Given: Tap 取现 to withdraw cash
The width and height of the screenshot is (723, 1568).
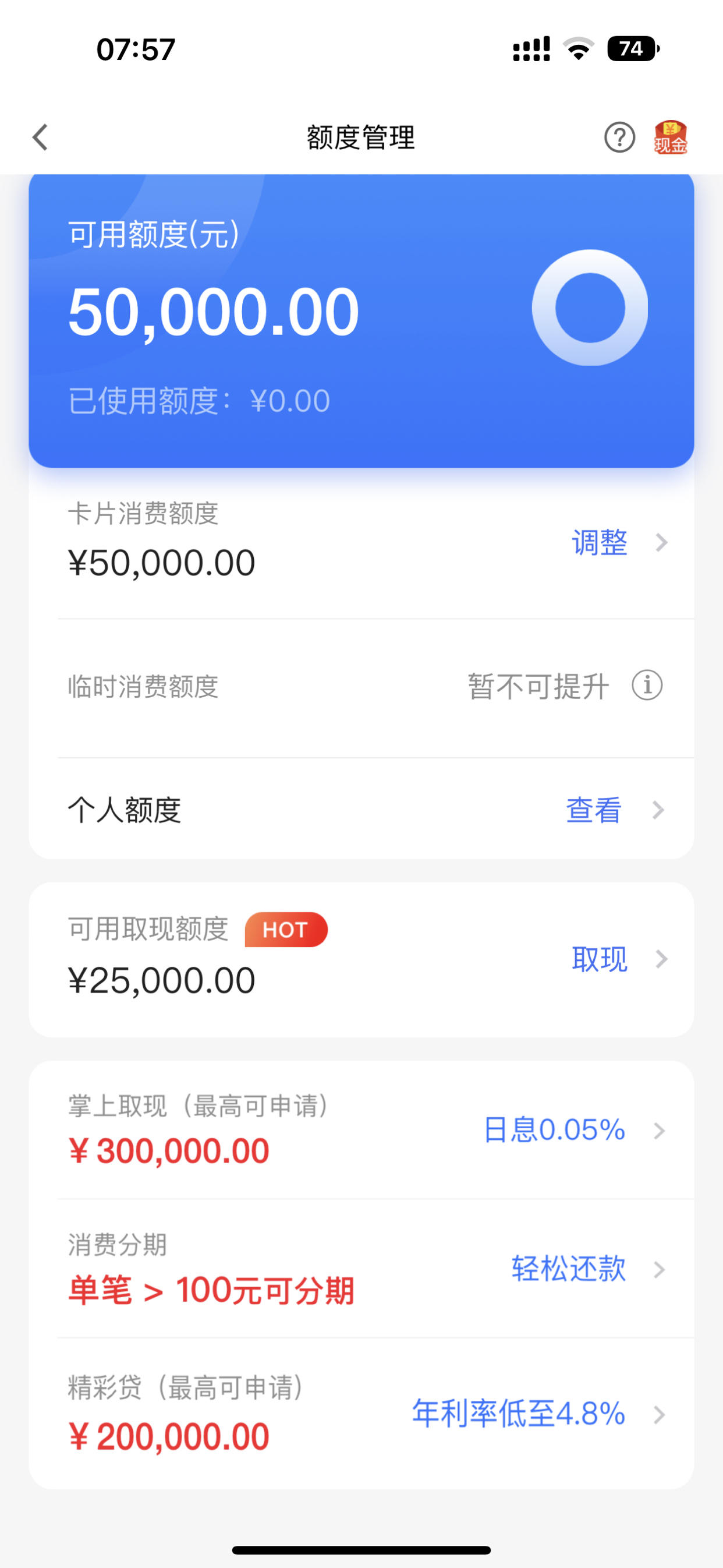Looking at the screenshot, I should [x=600, y=959].
